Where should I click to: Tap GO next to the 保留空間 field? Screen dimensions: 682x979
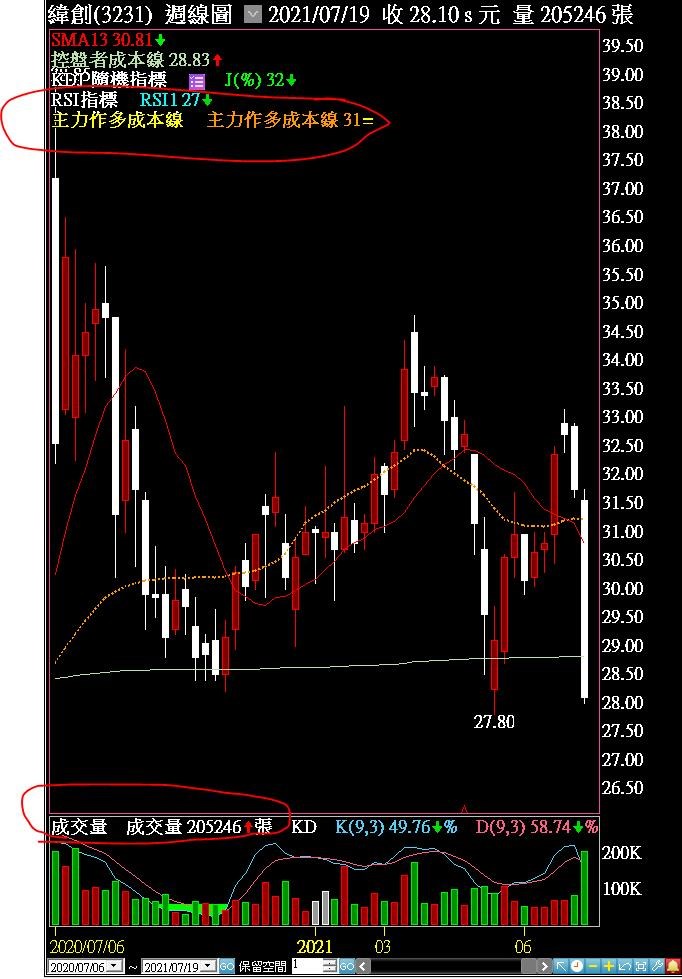coord(346,967)
